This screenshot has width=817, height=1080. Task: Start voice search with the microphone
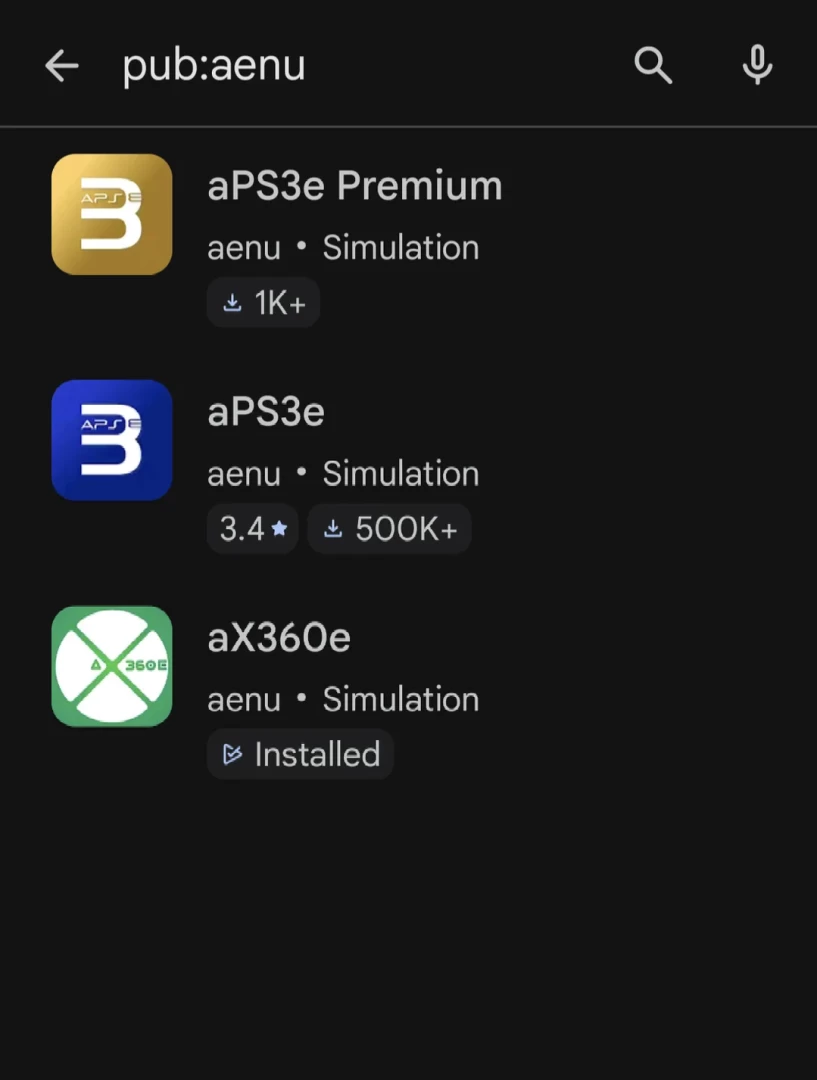(757, 66)
